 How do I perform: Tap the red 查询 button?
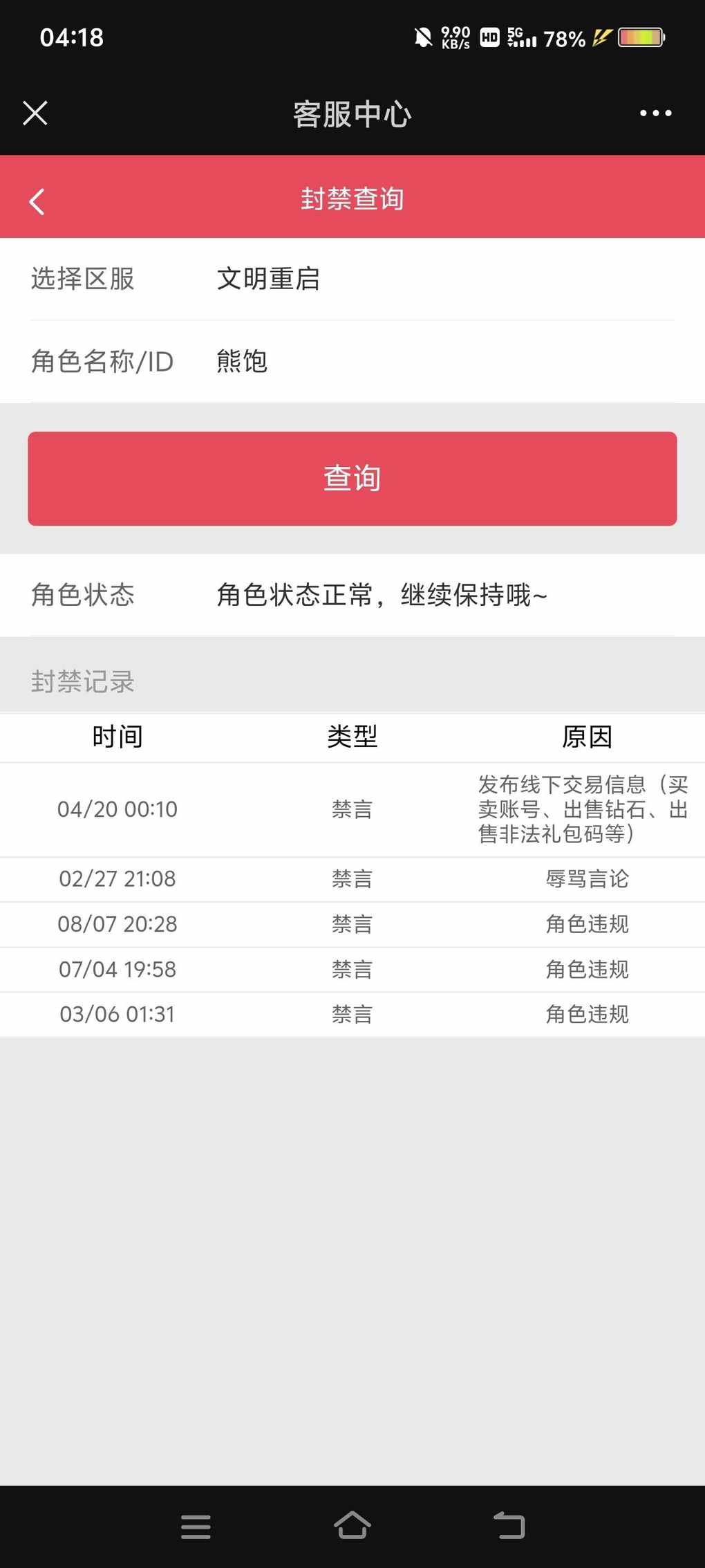(x=352, y=479)
